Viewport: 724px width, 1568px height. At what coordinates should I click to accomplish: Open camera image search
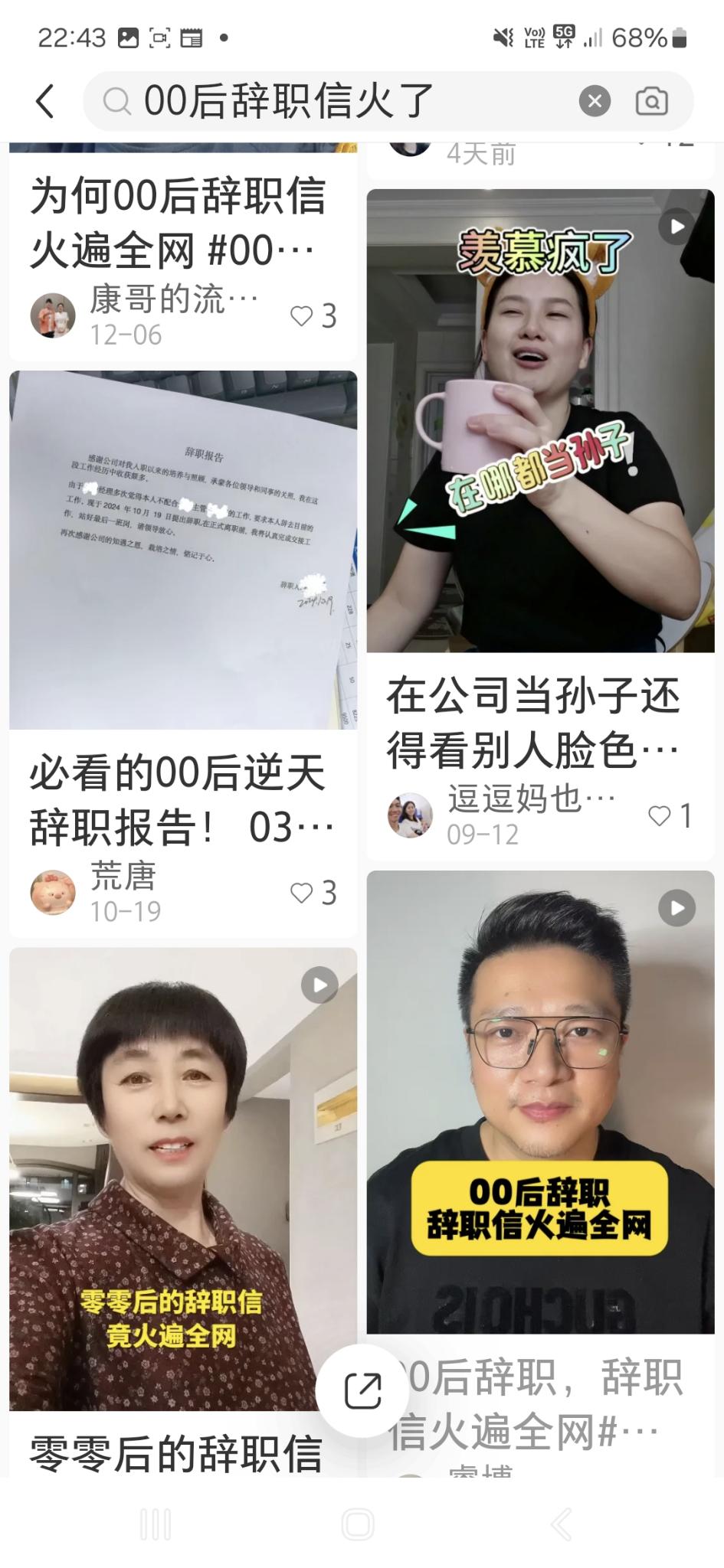coord(651,101)
